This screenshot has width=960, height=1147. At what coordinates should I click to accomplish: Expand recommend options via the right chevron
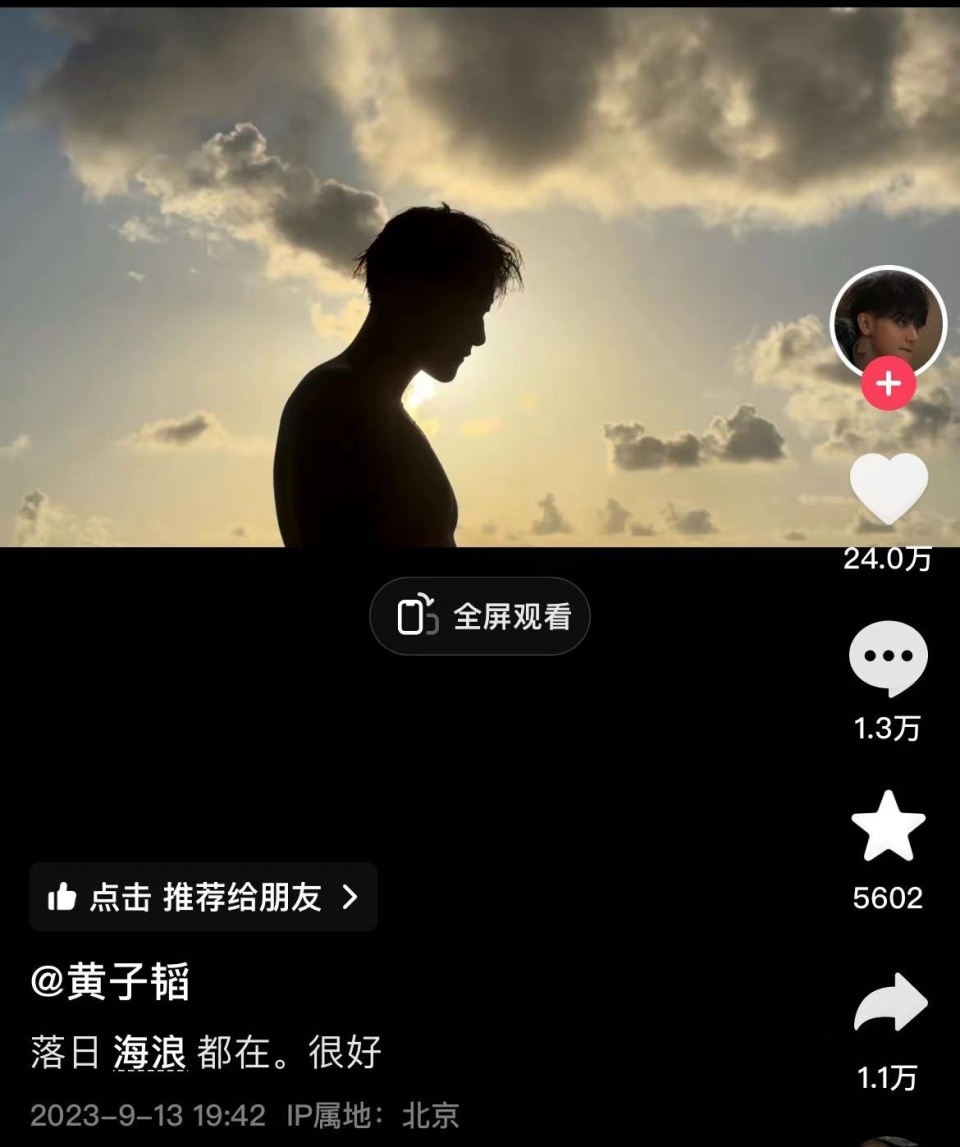[349, 898]
